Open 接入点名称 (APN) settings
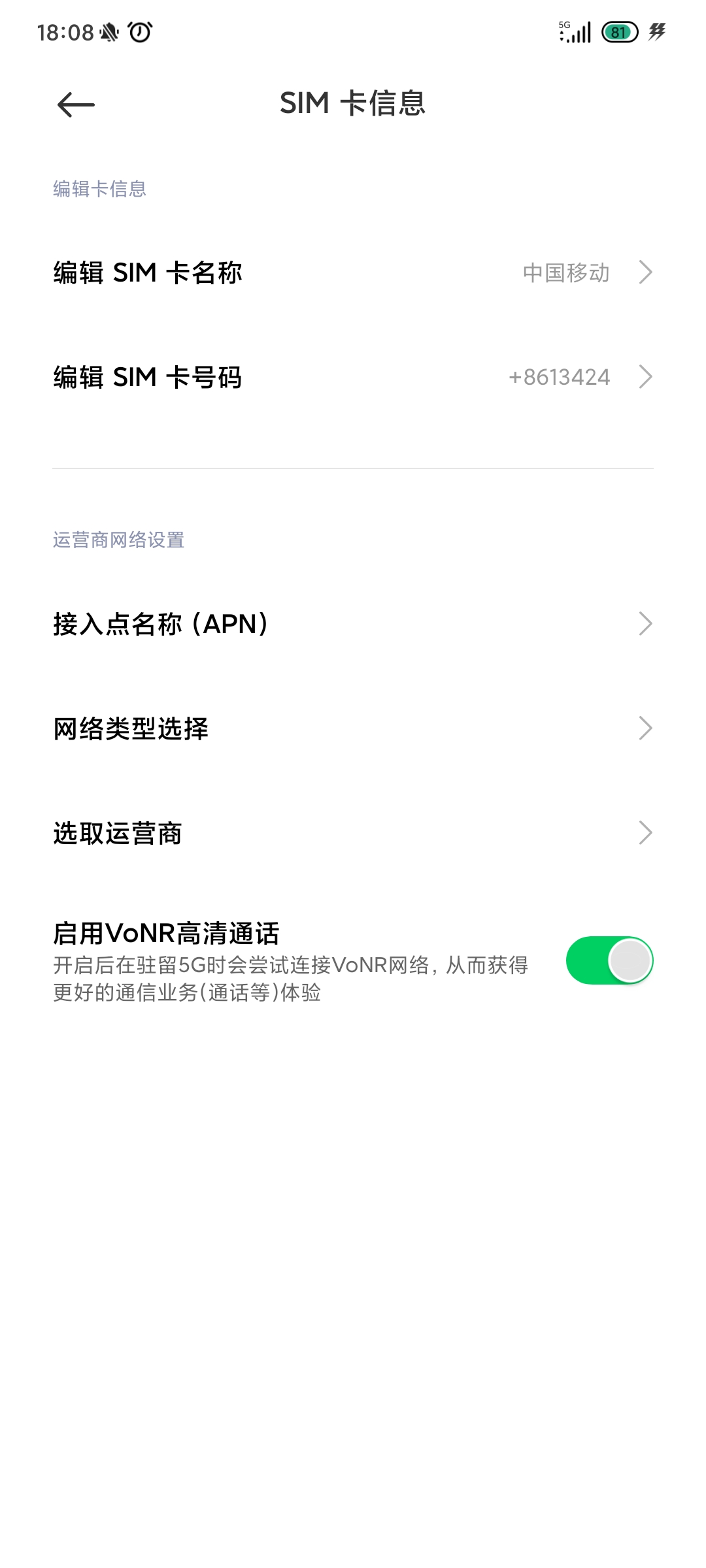Screen dimensions: 706x1568 tap(353, 624)
